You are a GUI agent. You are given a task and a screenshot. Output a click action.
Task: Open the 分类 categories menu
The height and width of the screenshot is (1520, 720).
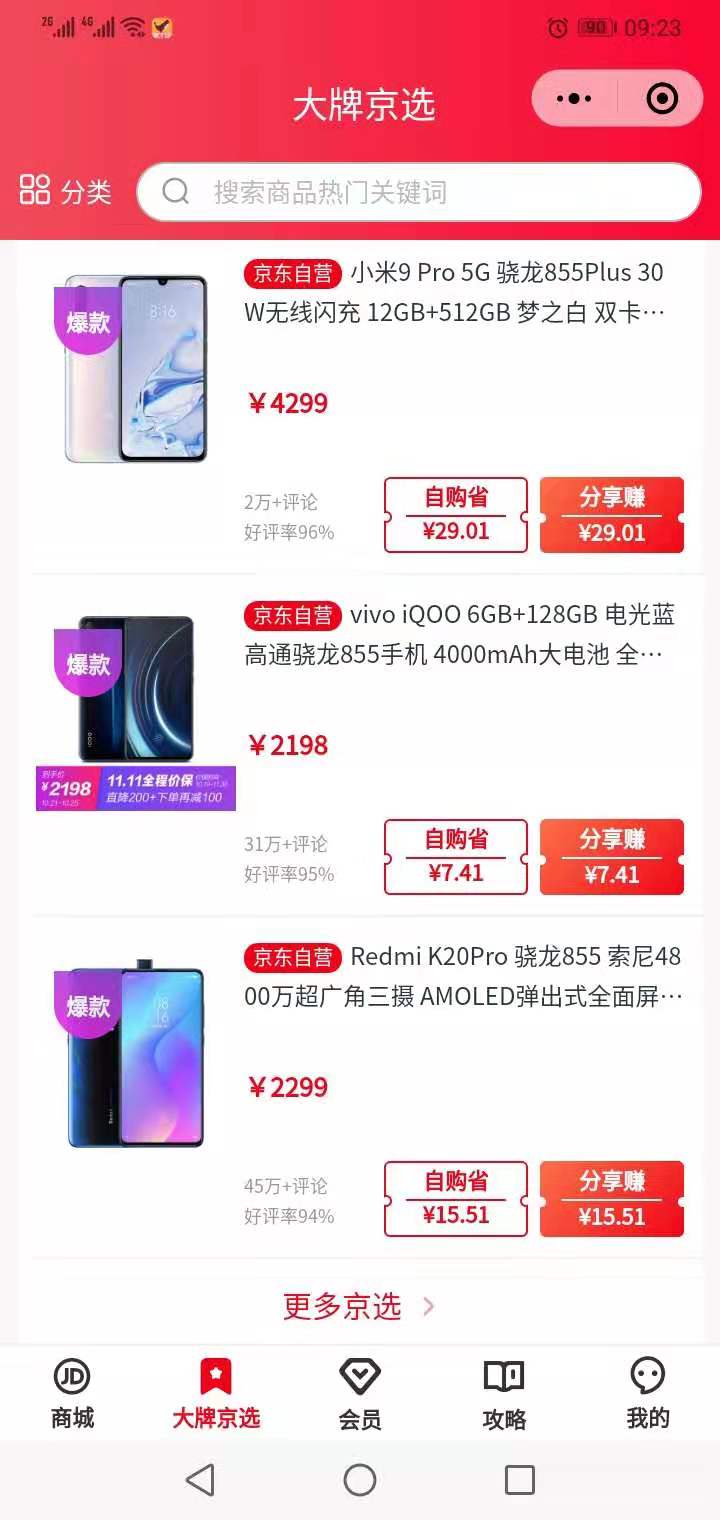coord(66,191)
